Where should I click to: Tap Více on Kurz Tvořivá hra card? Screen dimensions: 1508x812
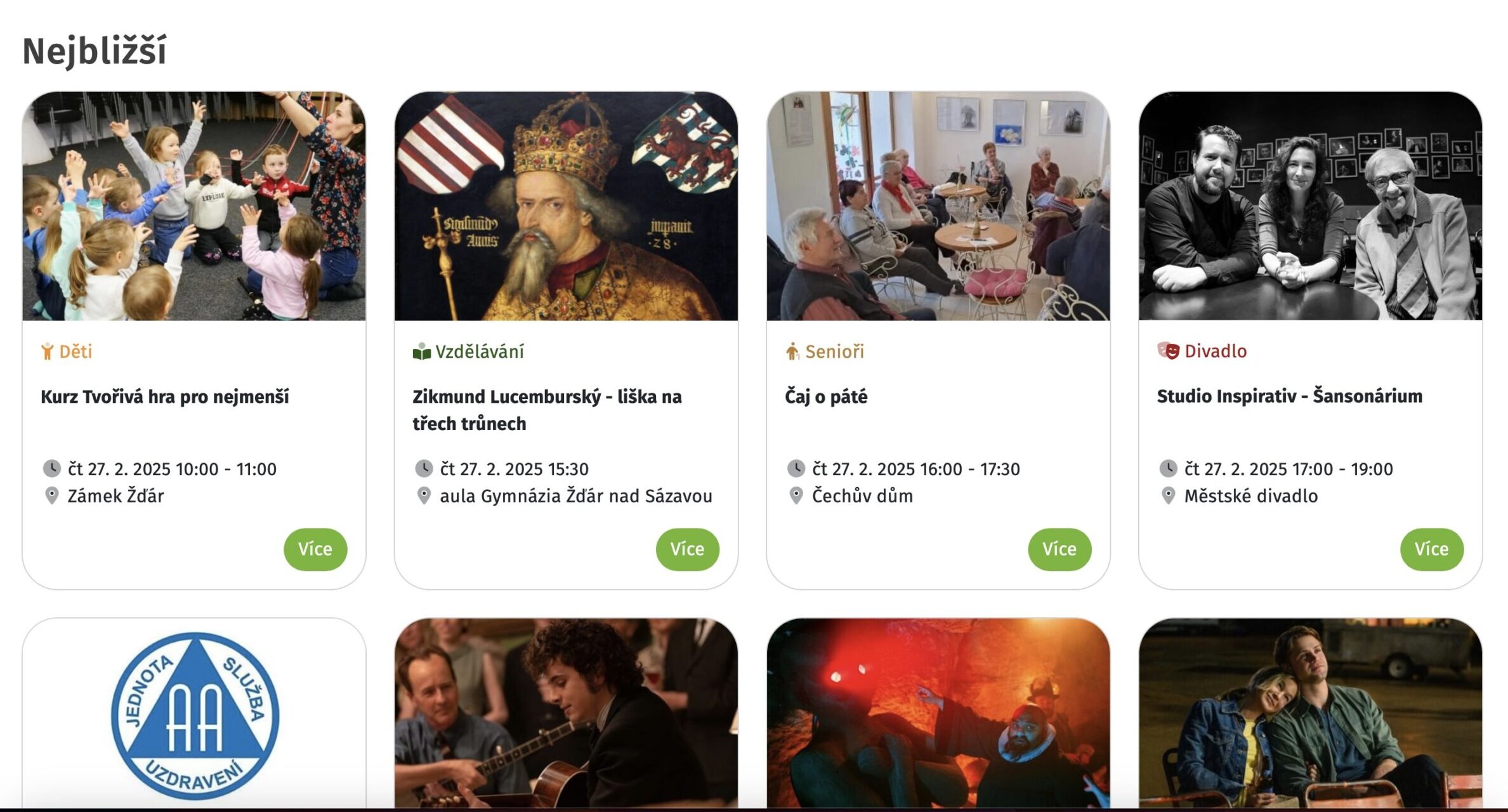(x=315, y=549)
